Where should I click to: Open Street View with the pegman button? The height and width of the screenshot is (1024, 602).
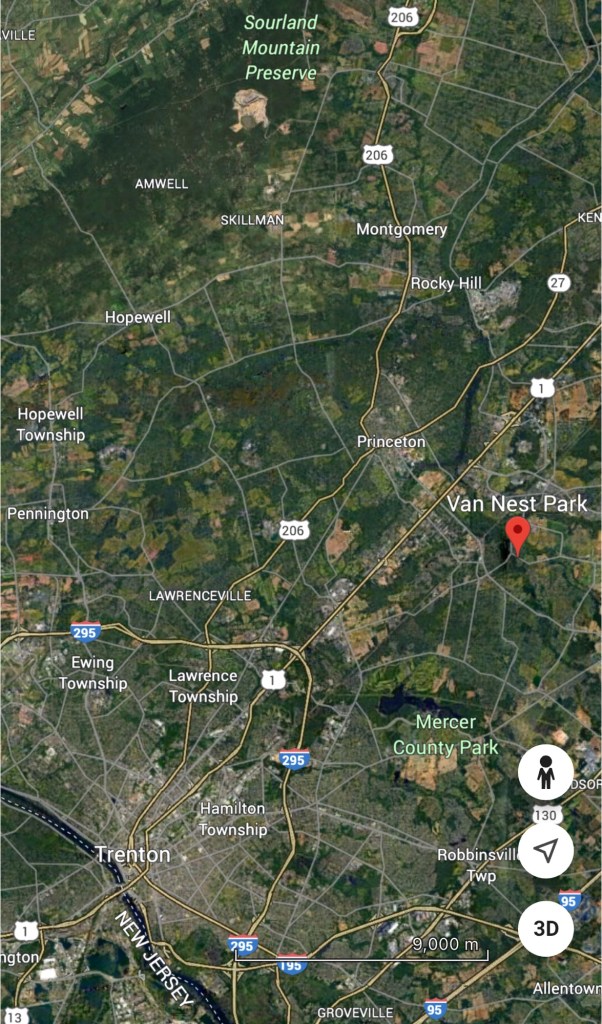coord(546,772)
